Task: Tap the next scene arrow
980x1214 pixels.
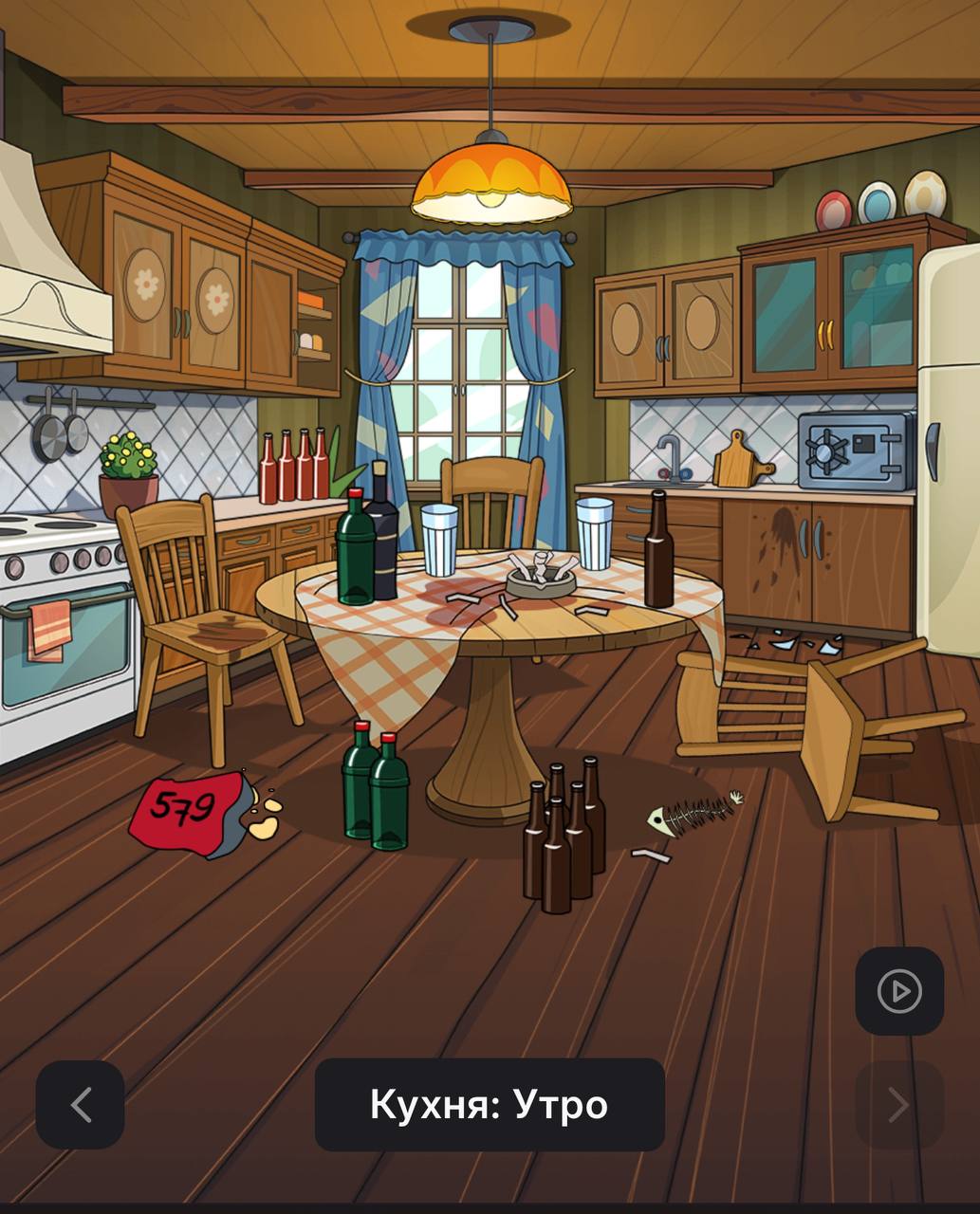Action: pyautogui.click(x=898, y=1105)
